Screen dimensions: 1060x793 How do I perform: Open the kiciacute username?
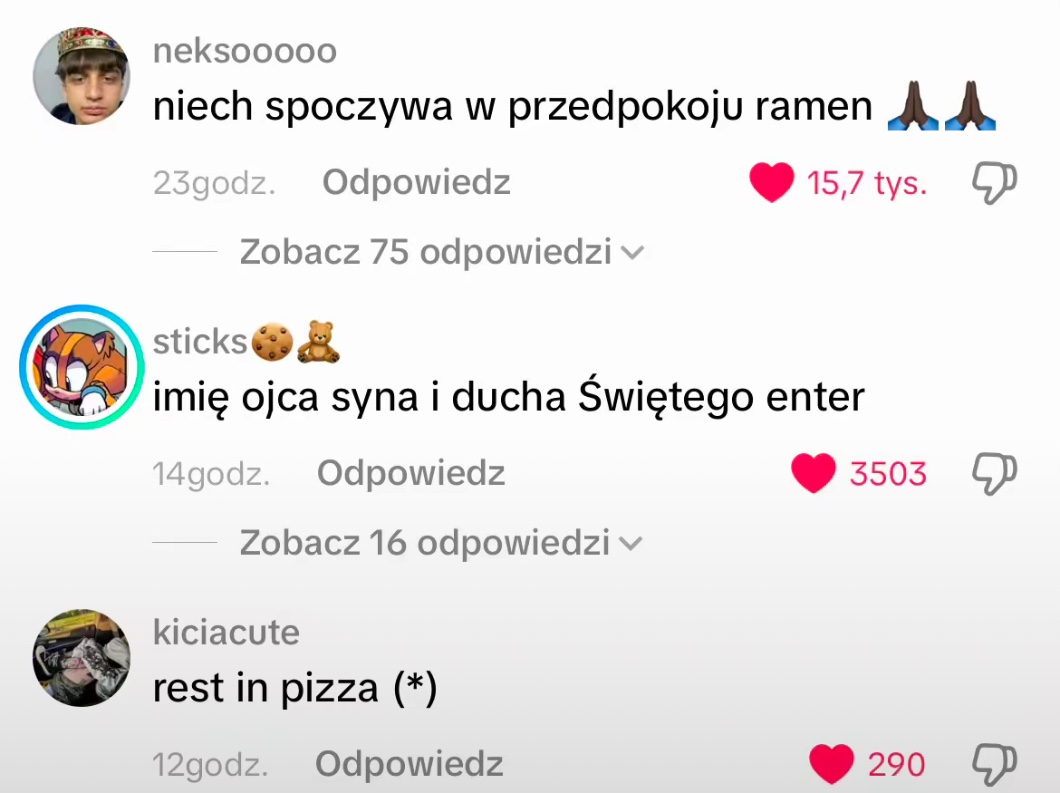click(x=226, y=633)
